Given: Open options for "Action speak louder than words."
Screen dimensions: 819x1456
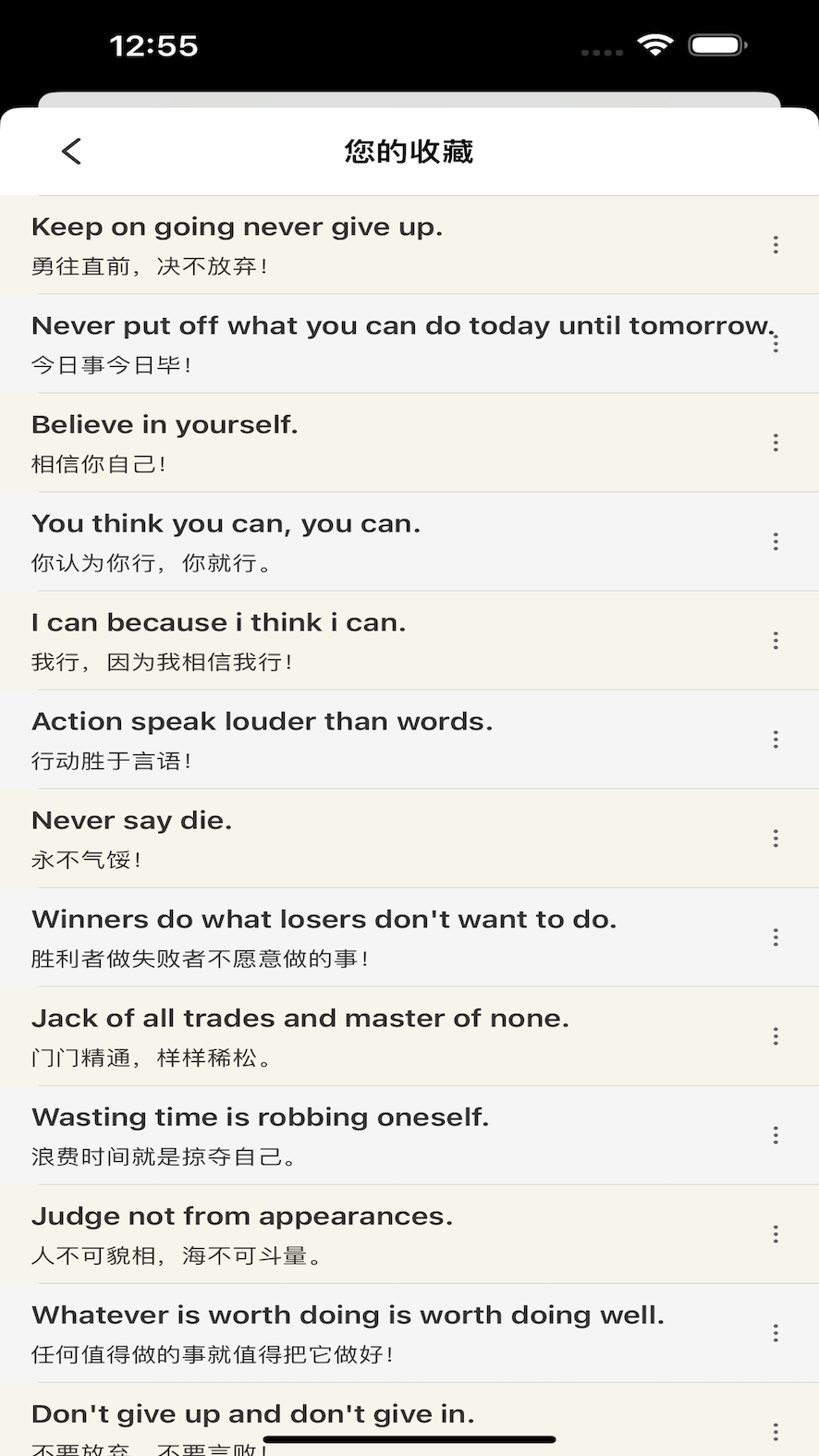Looking at the screenshot, I should (x=776, y=740).
